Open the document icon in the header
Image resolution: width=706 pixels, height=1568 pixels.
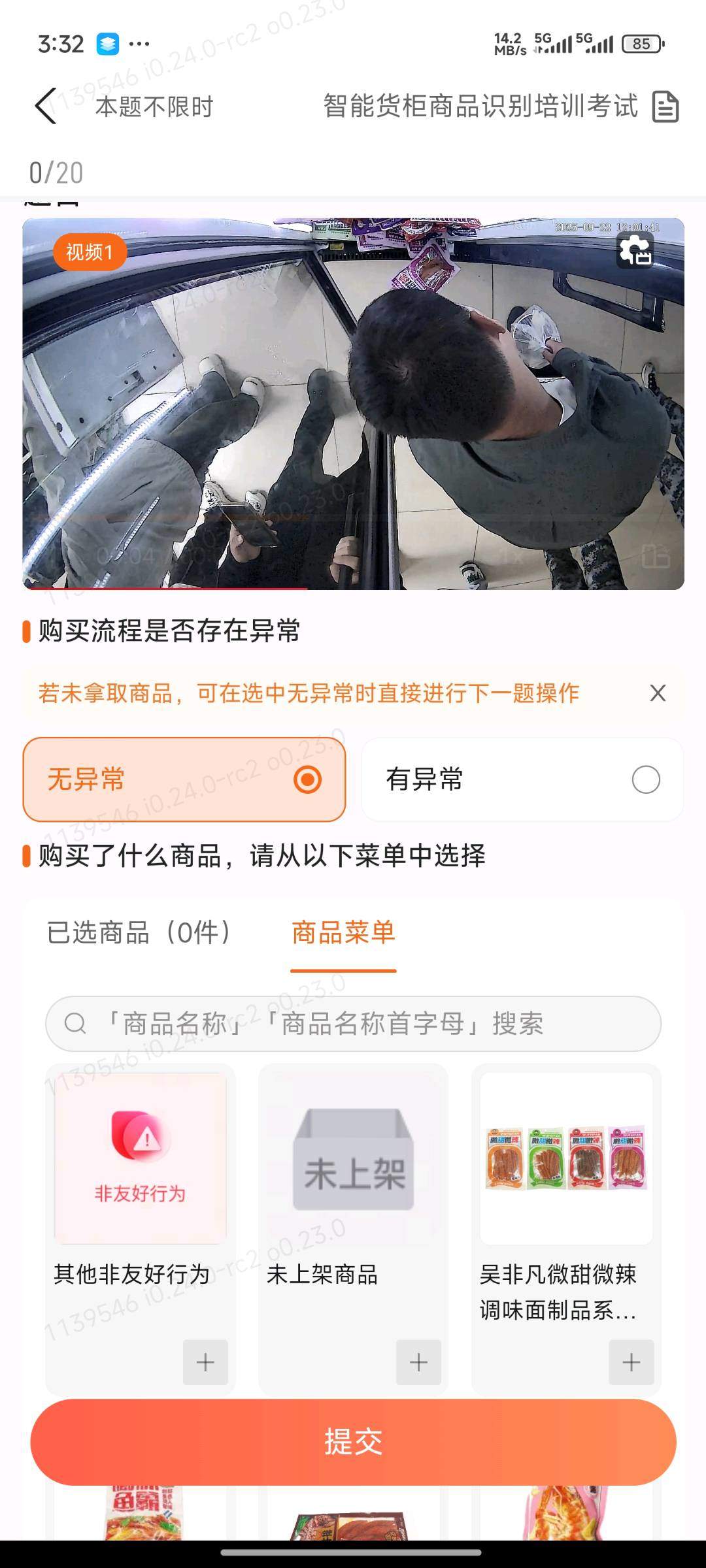[665, 106]
